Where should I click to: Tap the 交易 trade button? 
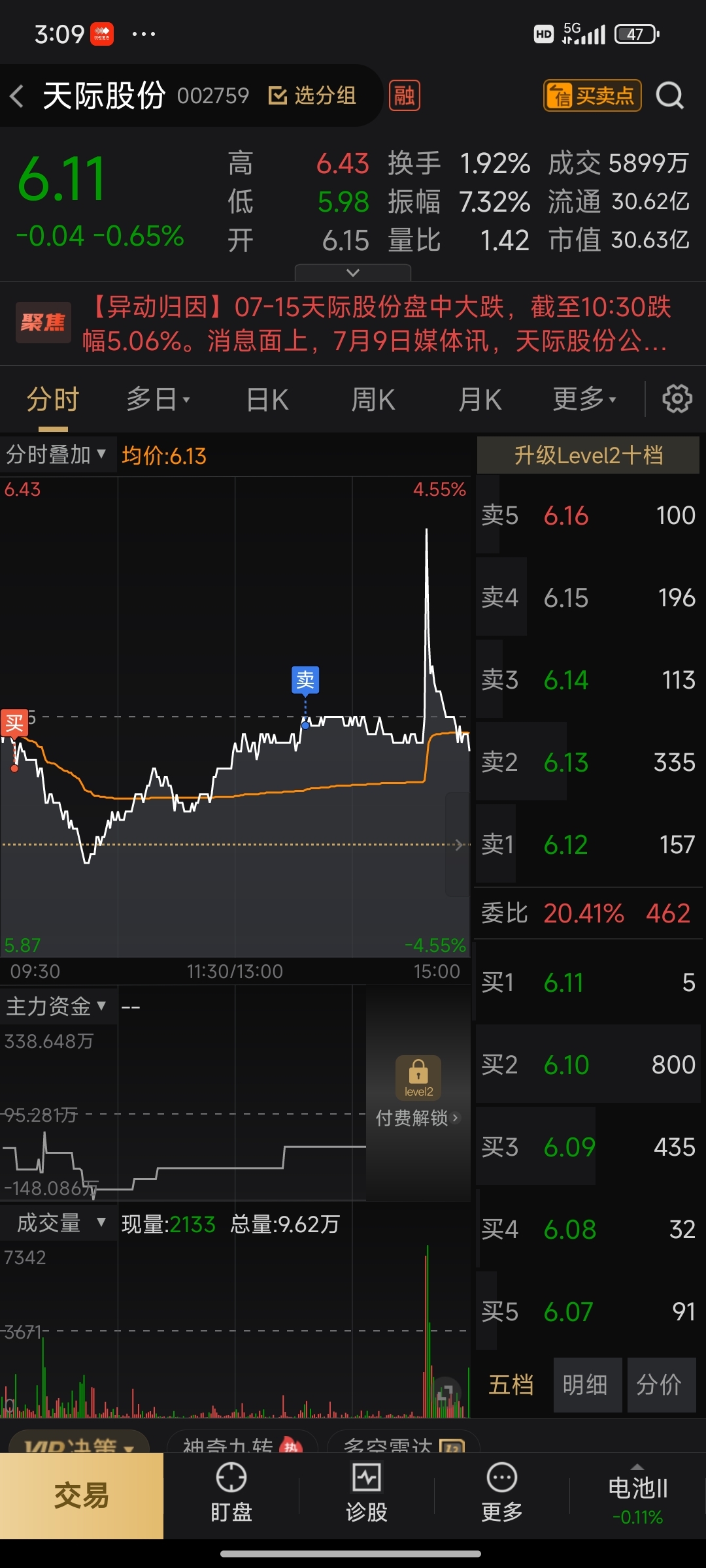[x=81, y=1495]
